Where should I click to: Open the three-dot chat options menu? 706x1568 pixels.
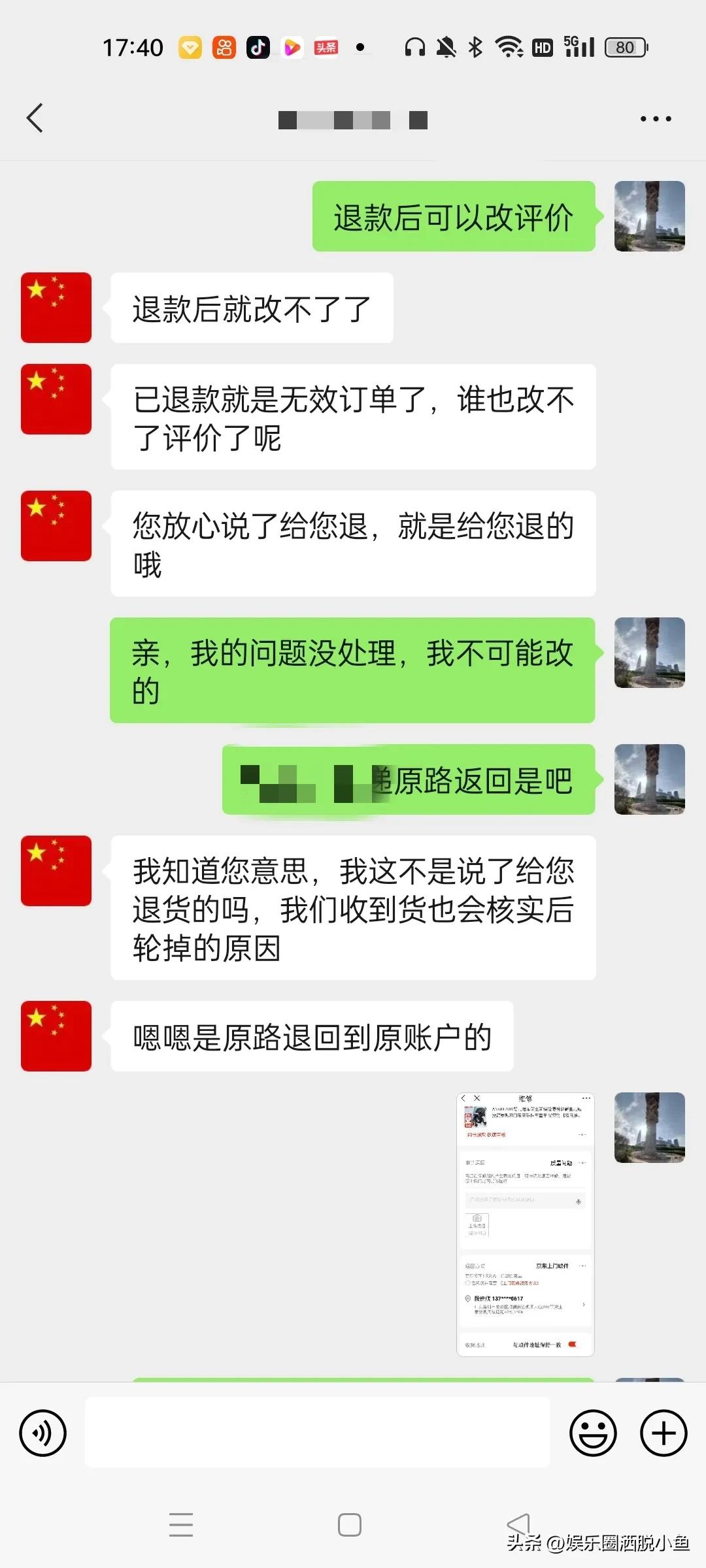(656, 118)
